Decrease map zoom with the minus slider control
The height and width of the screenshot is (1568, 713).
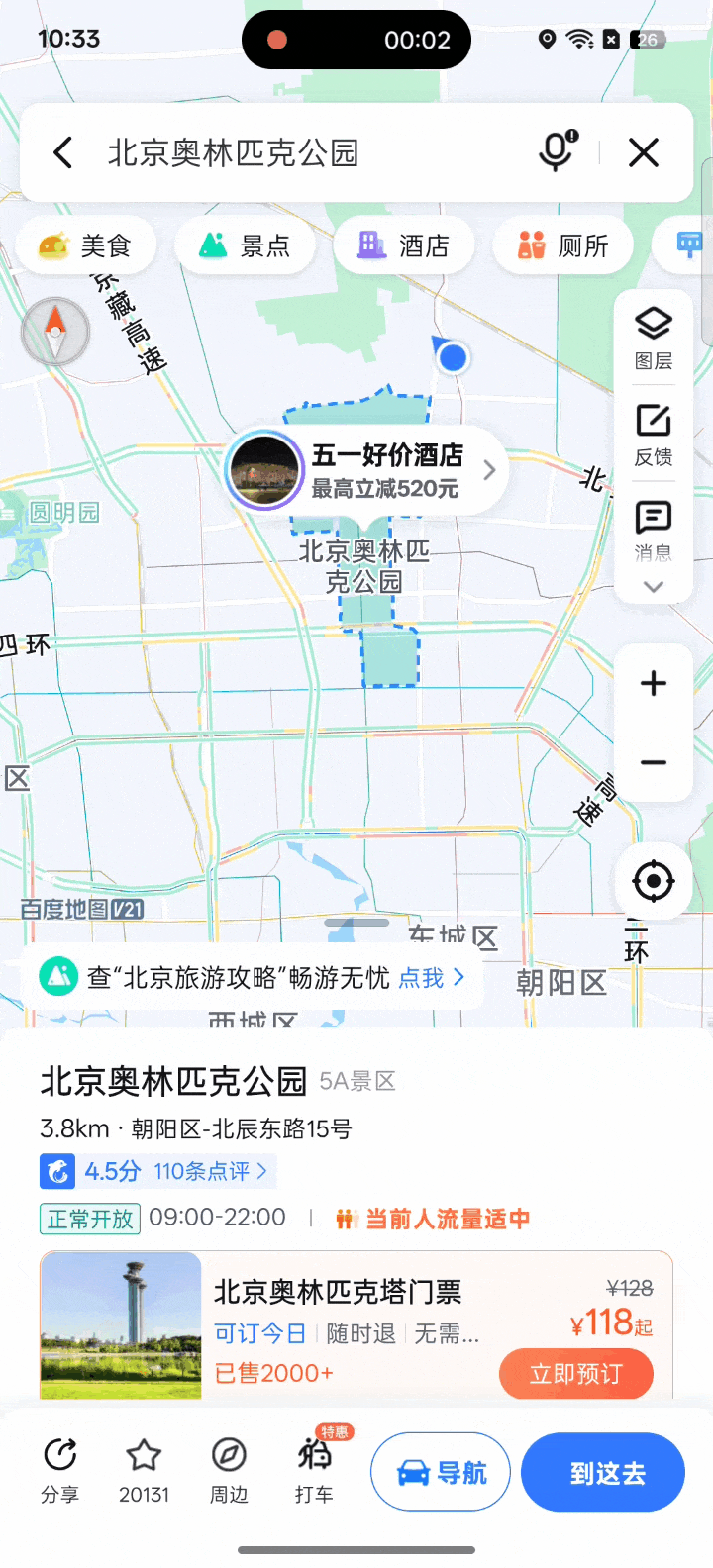pos(653,762)
